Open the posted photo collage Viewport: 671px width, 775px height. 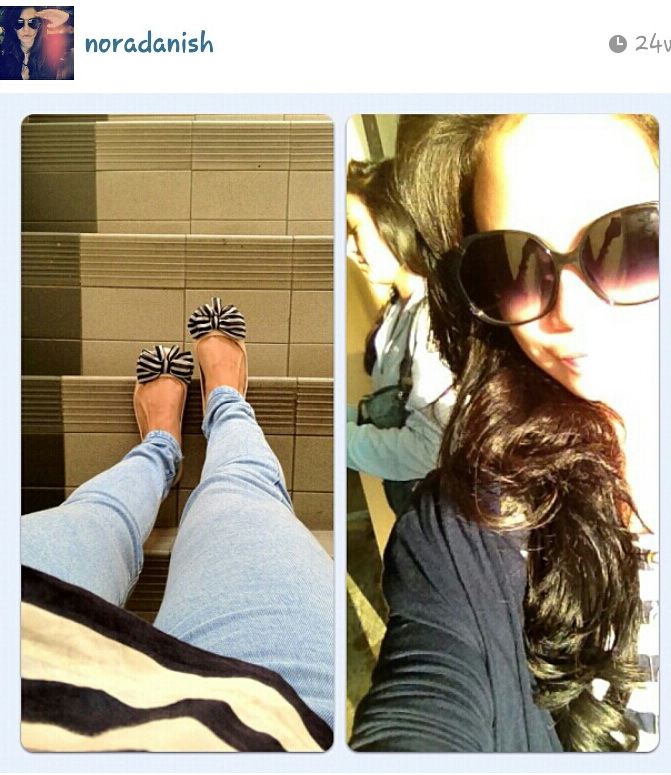[338, 432]
